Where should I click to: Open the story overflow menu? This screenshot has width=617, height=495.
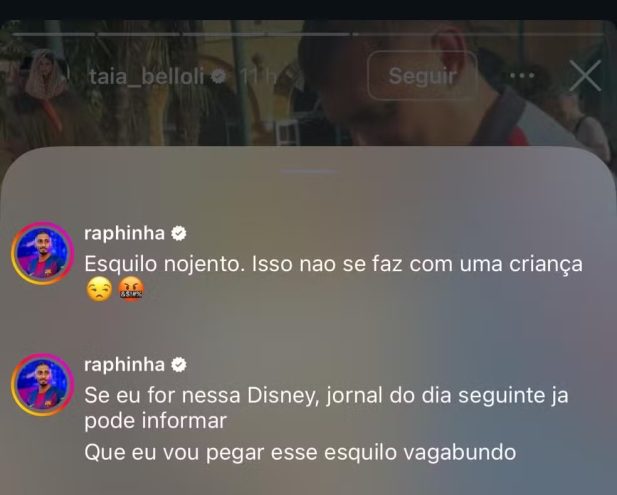coord(522,76)
